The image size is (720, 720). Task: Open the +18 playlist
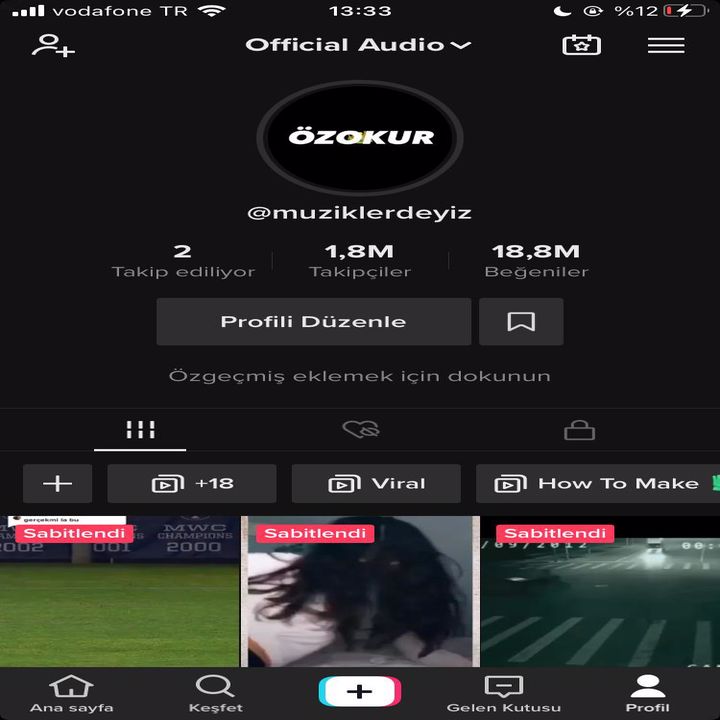click(192, 484)
